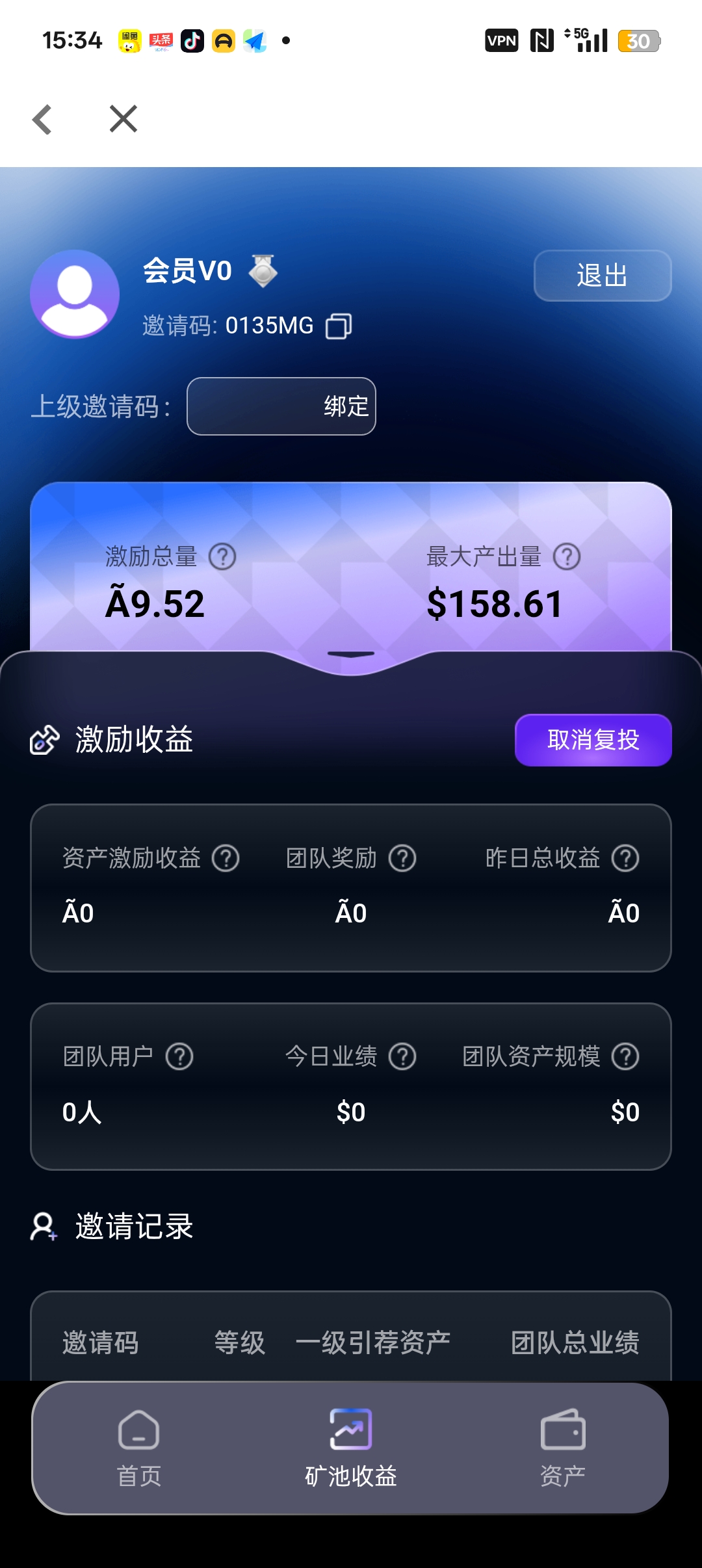Tap the user avatar image
The height and width of the screenshot is (1568, 702).
click(x=75, y=294)
